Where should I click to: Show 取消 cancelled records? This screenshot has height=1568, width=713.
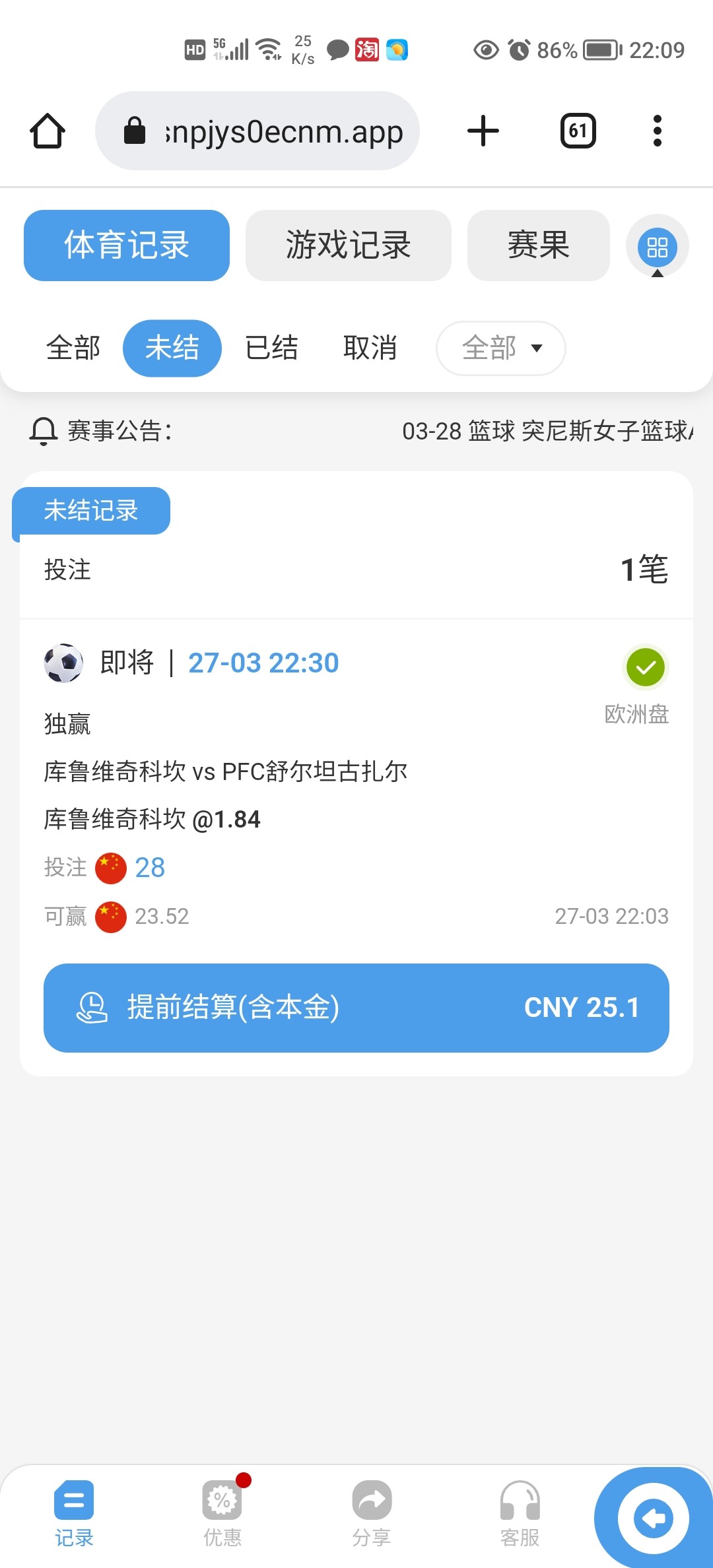pyautogui.click(x=370, y=348)
